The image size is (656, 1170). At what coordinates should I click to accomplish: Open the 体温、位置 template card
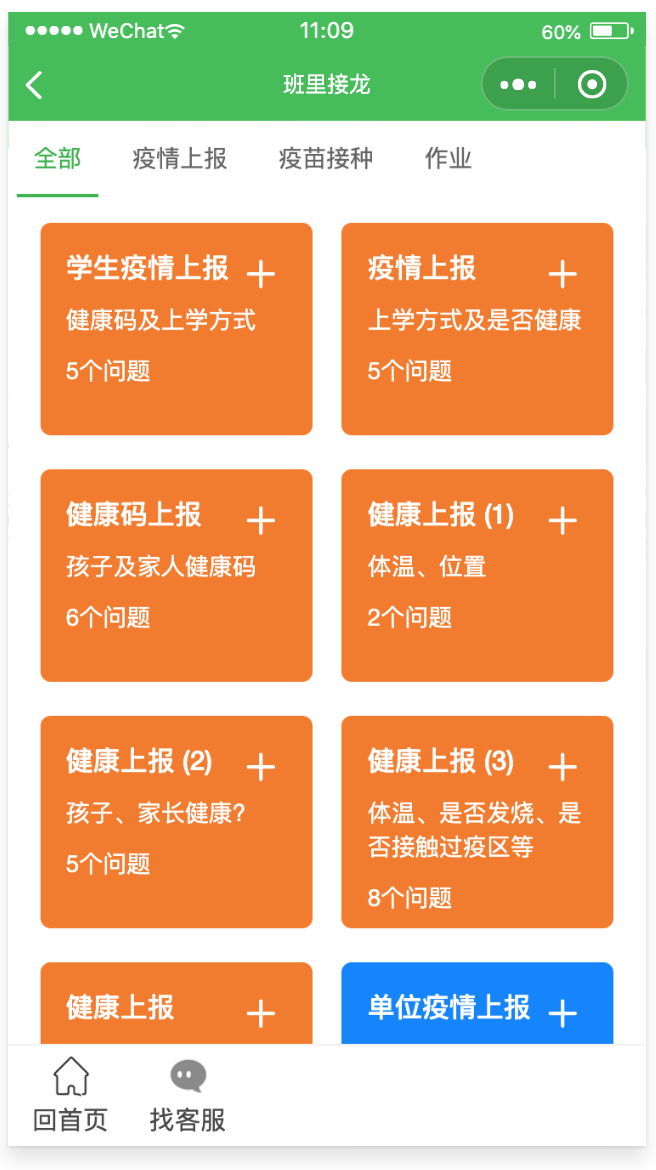[478, 575]
